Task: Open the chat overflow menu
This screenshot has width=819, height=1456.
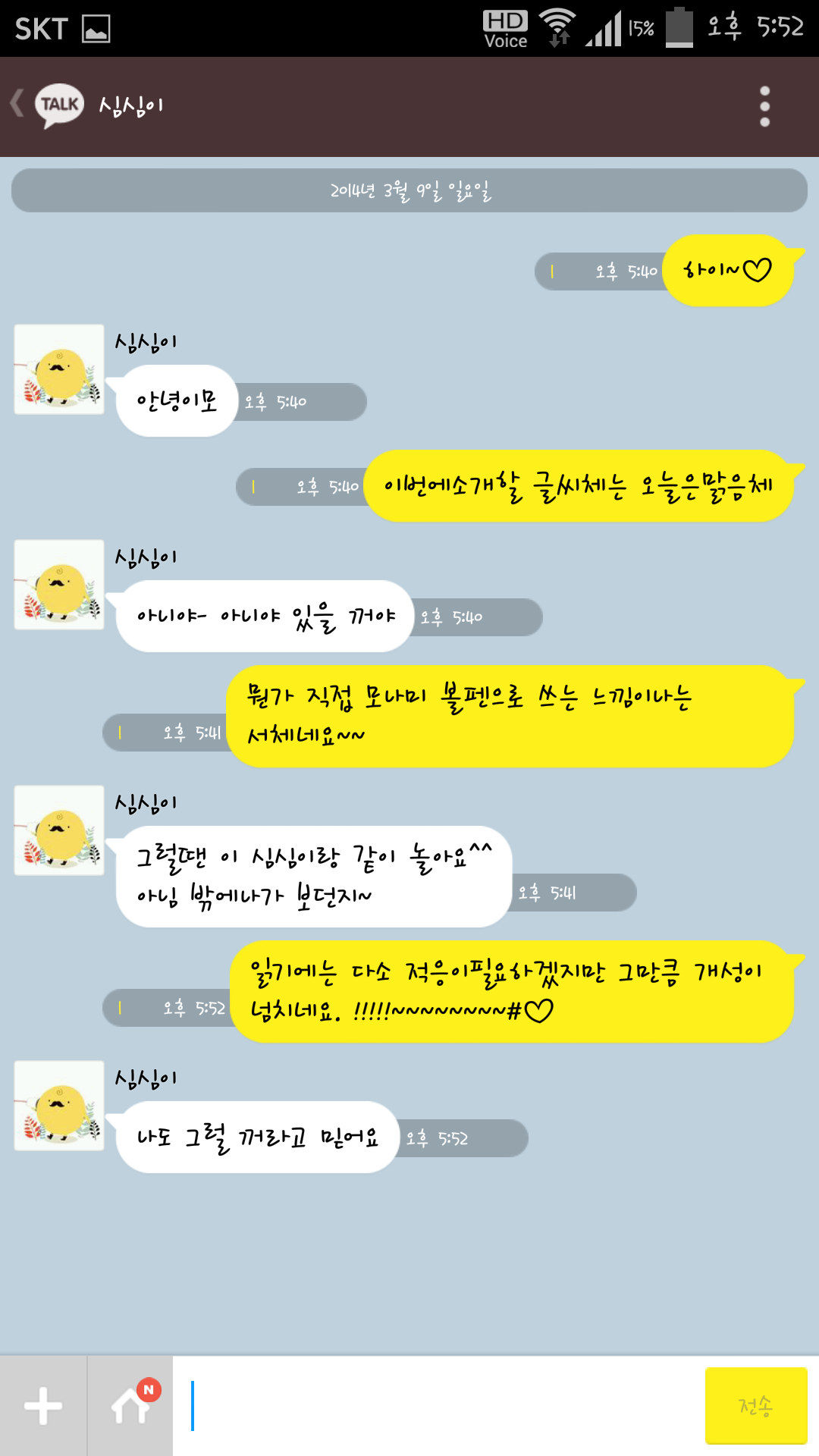Action: pos(764,106)
